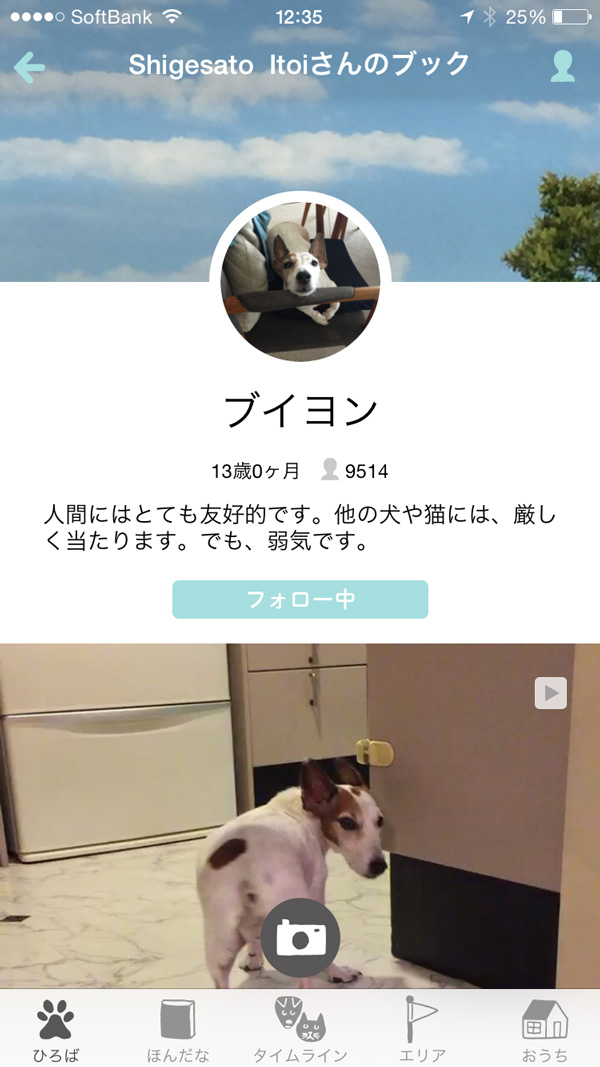
Task: Go to the おうち tab
Action: pos(544,1029)
